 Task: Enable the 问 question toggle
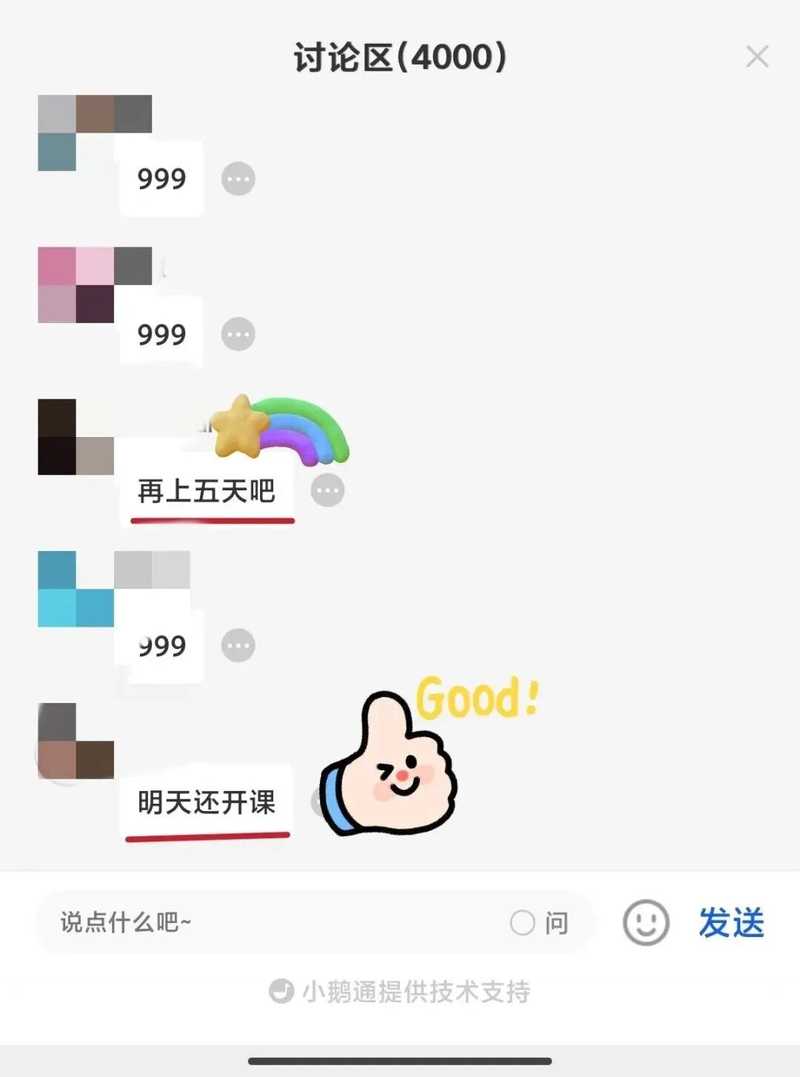[538, 922]
